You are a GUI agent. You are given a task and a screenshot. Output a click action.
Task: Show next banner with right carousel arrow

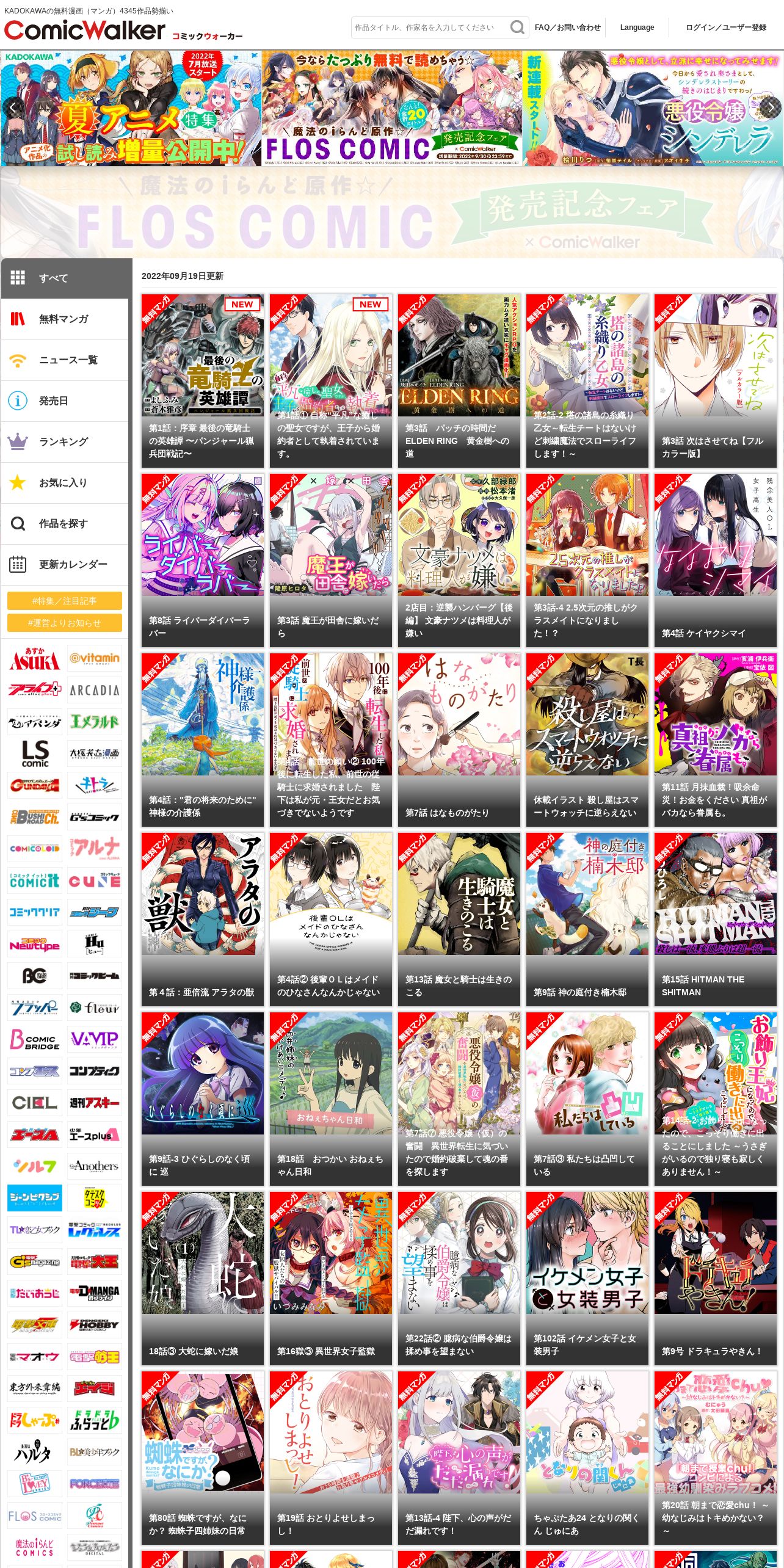[x=771, y=108]
